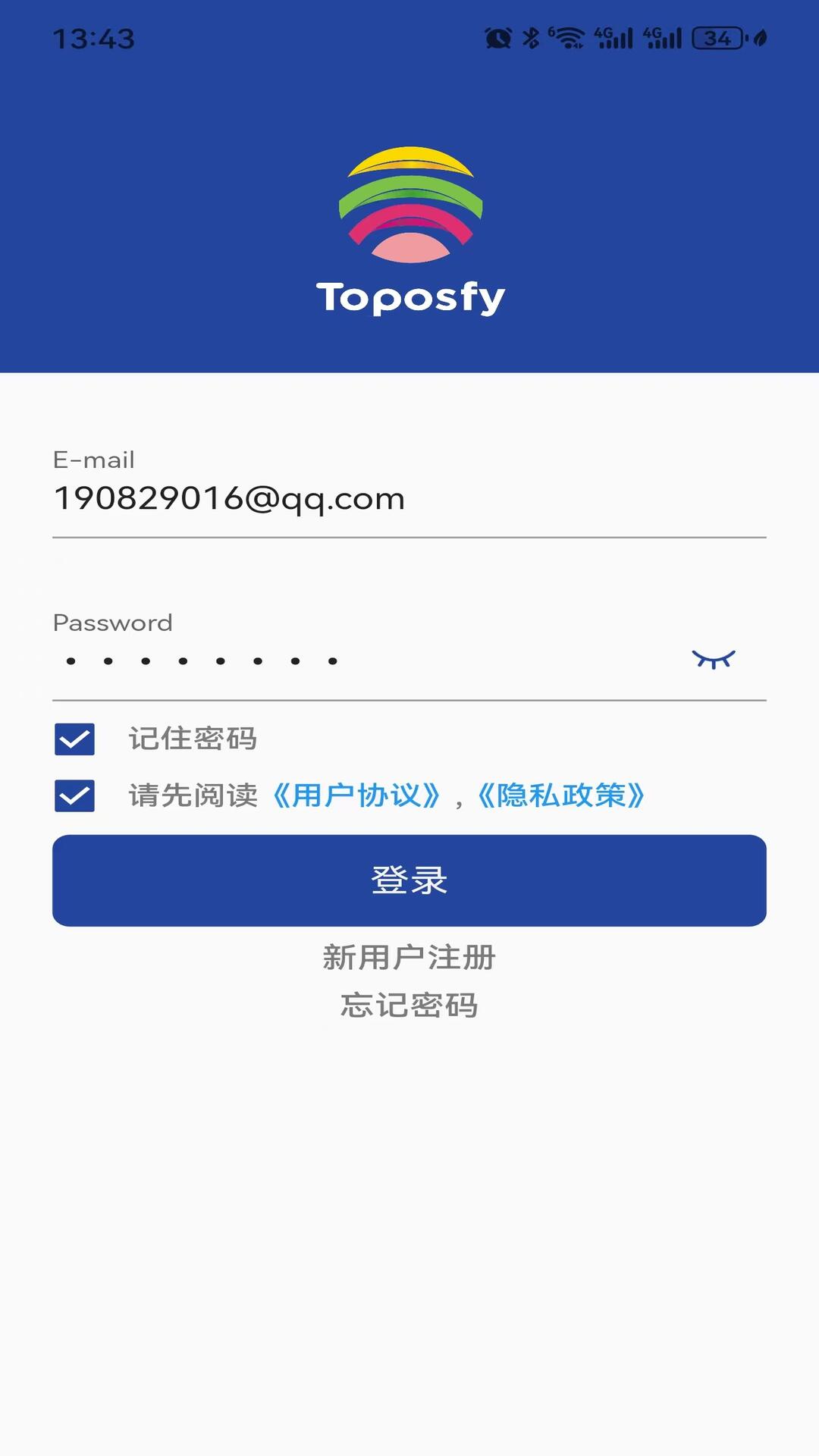Click the Toposfy app logo
The height and width of the screenshot is (1456, 819).
coord(409,227)
